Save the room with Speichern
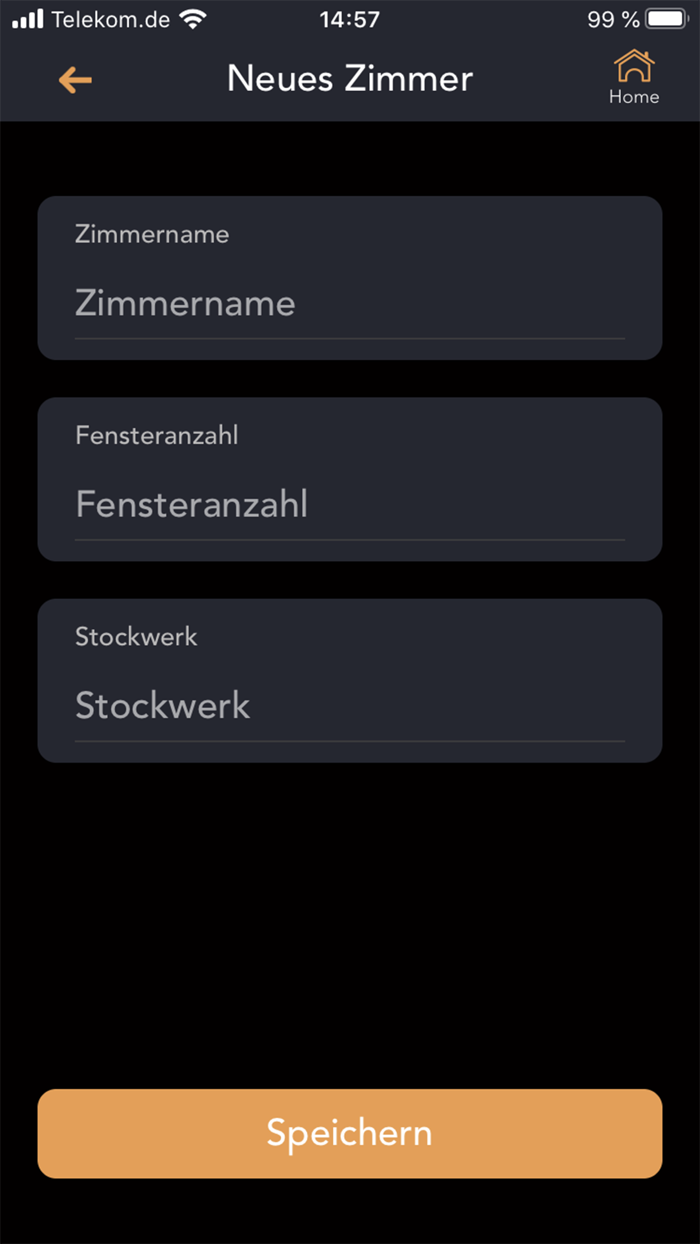The image size is (700, 1244). 350,1133
